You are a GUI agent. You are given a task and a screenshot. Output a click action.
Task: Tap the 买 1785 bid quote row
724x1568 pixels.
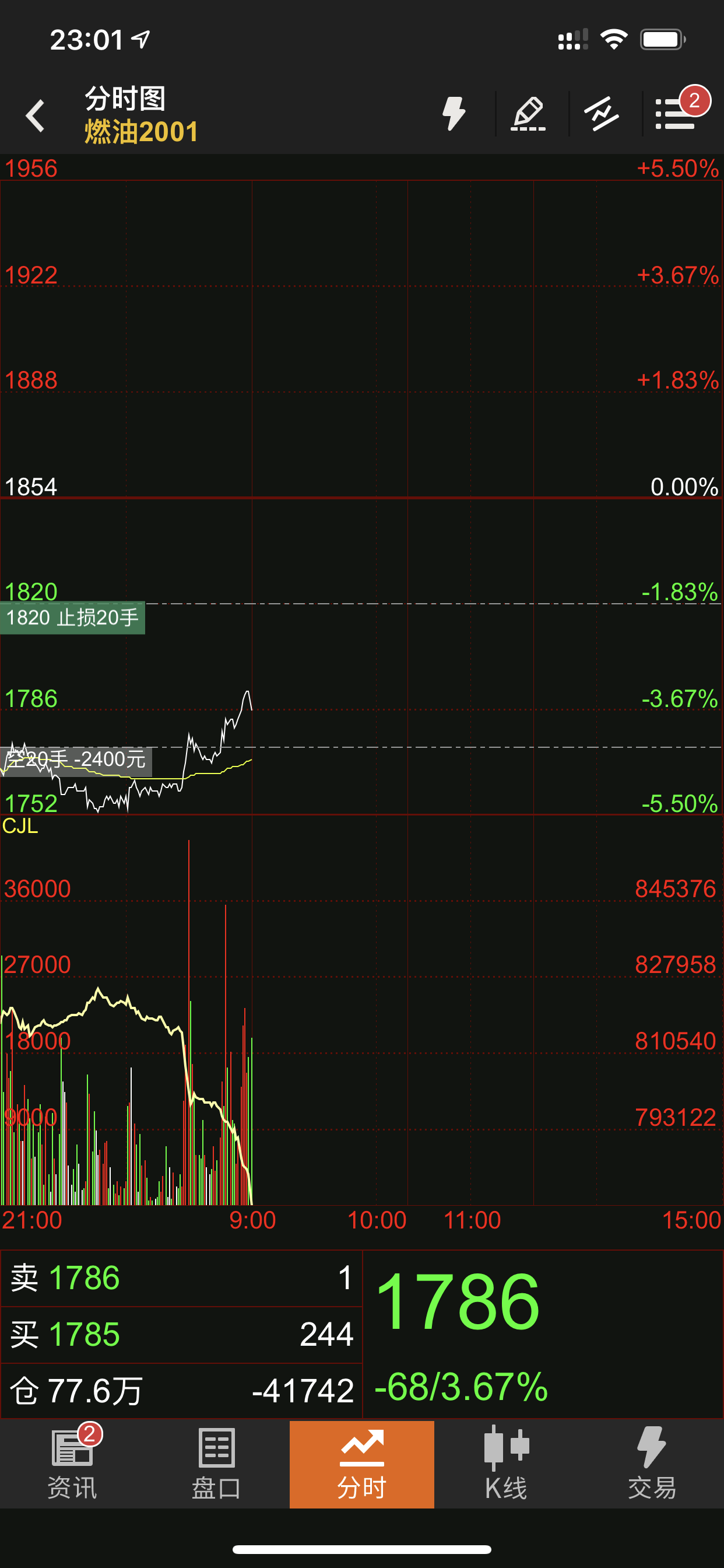click(x=181, y=1334)
